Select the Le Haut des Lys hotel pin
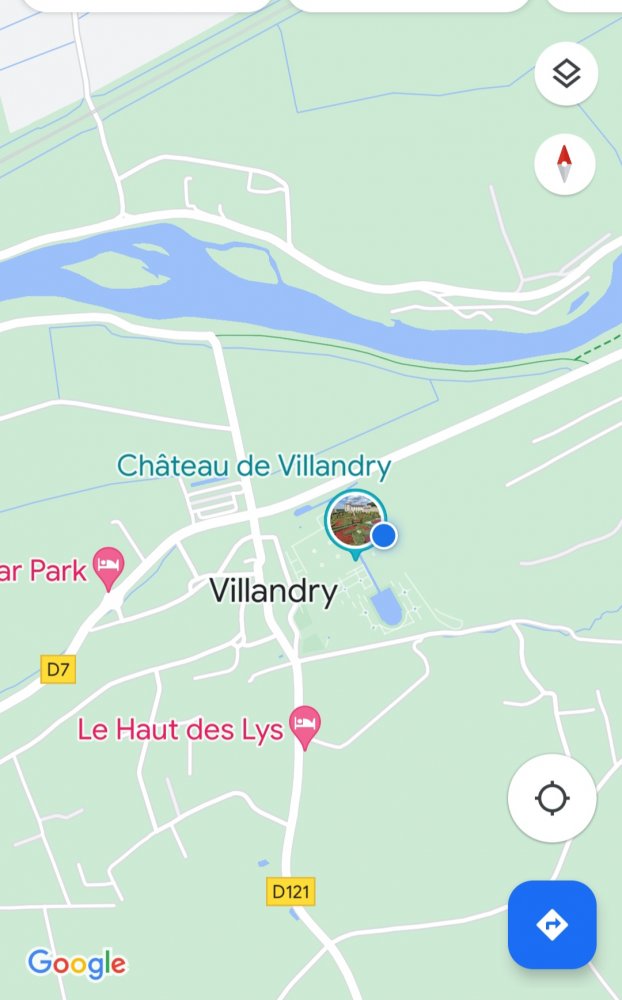Screen dimensions: 622x1000 (305, 725)
